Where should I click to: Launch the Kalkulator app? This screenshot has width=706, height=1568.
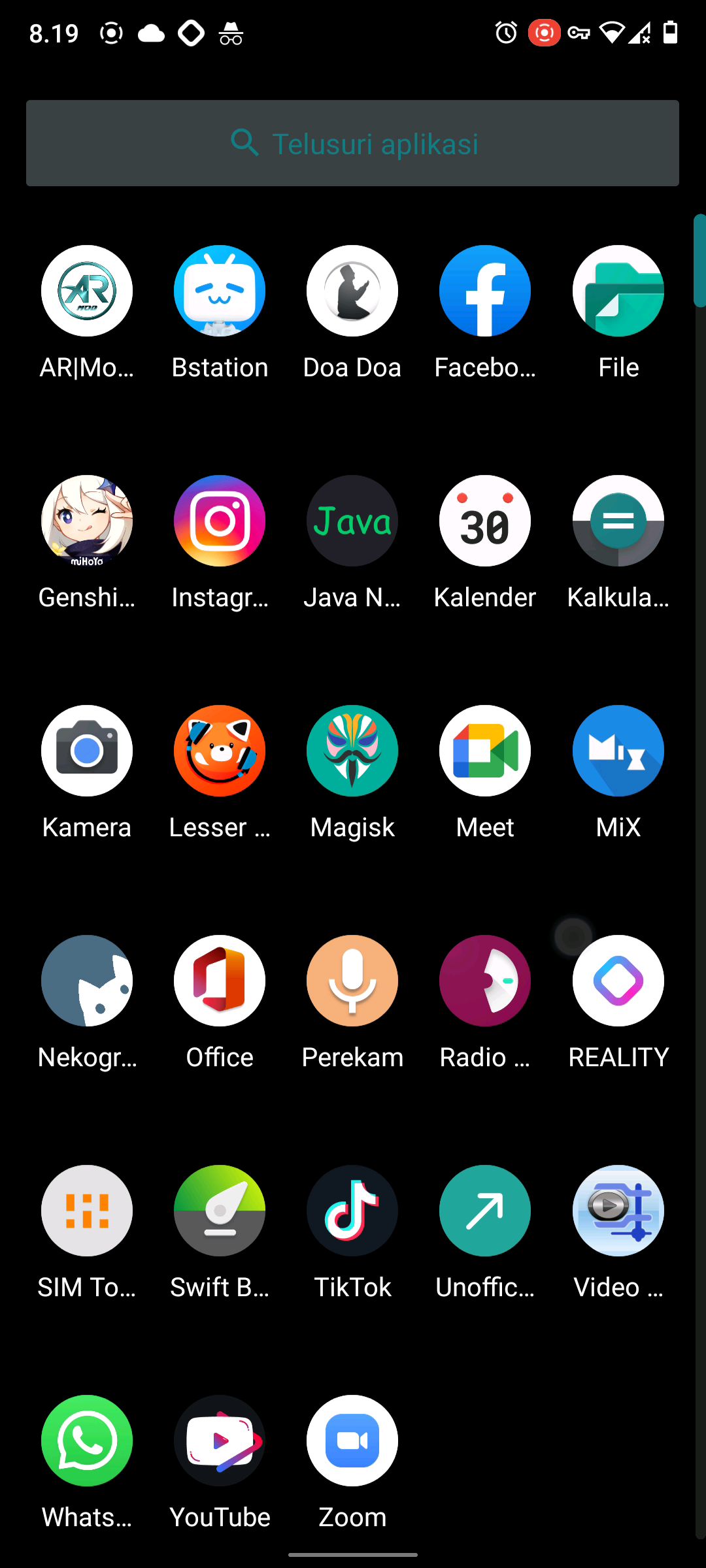(x=618, y=521)
